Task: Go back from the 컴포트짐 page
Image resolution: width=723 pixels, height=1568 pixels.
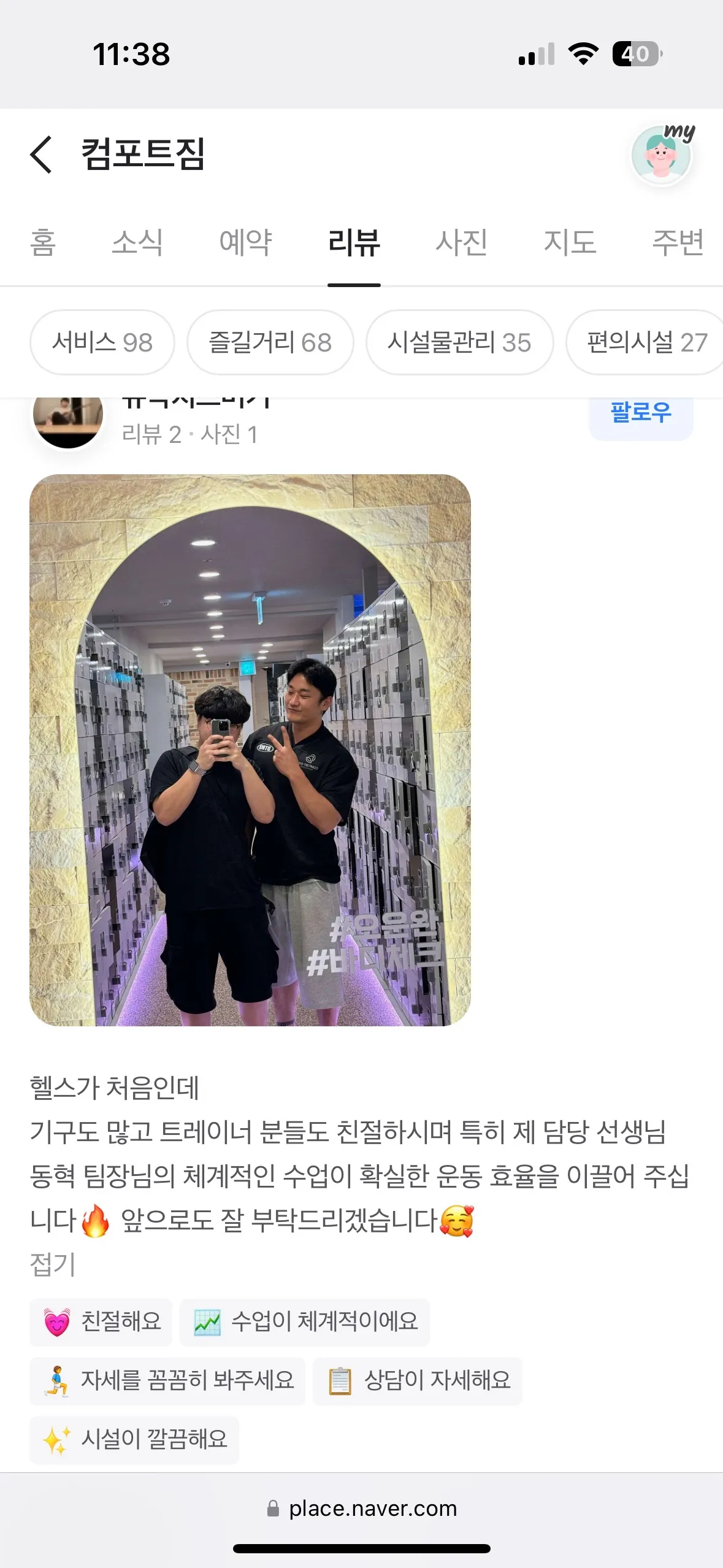Action: (x=41, y=155)
